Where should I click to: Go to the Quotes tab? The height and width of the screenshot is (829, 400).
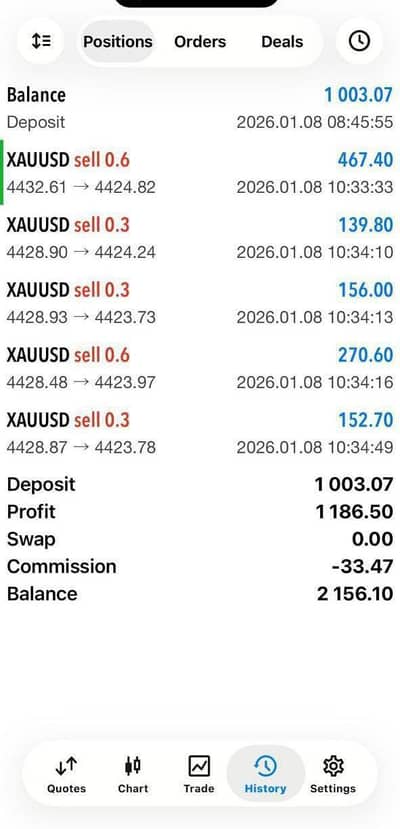point(67,775)
